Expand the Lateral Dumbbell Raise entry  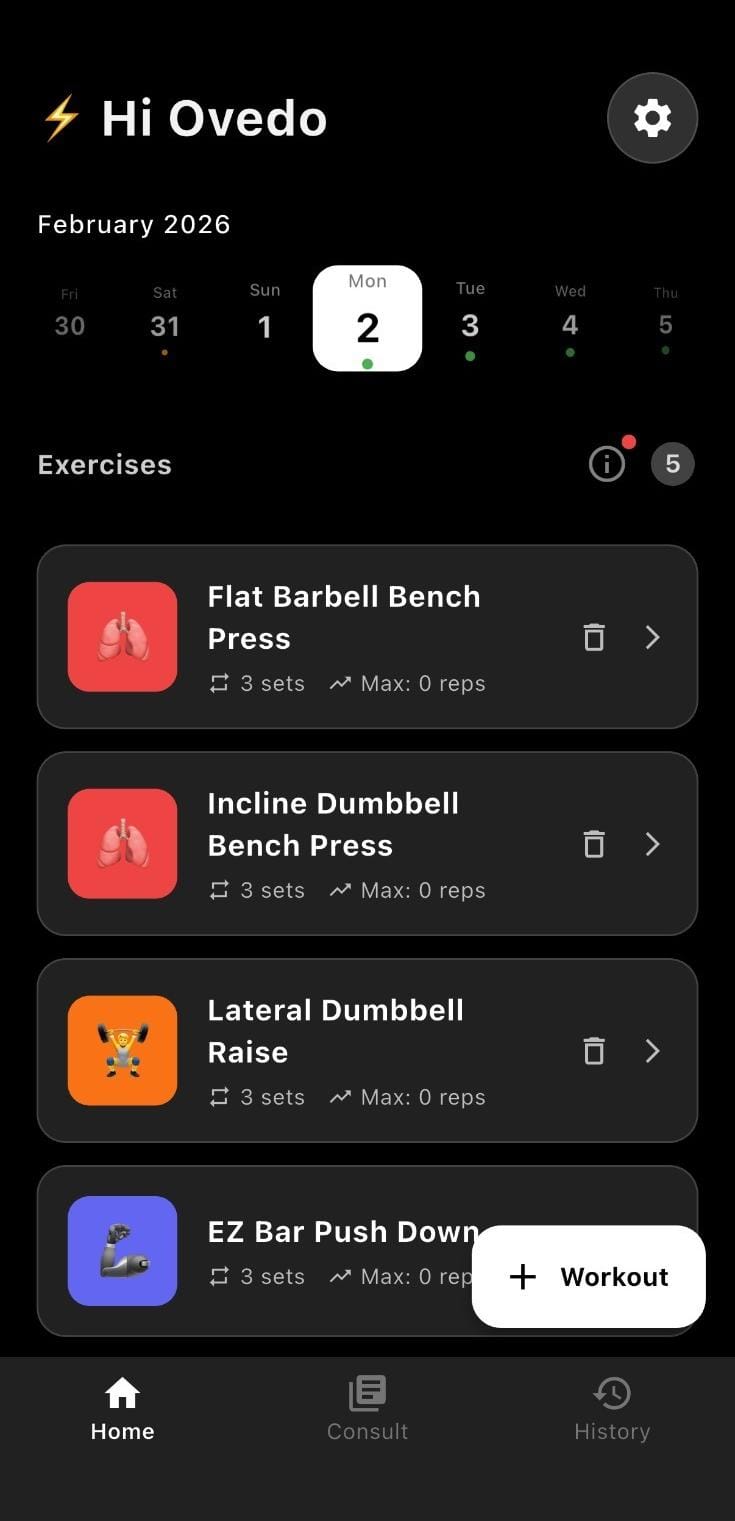point(652,1051)
